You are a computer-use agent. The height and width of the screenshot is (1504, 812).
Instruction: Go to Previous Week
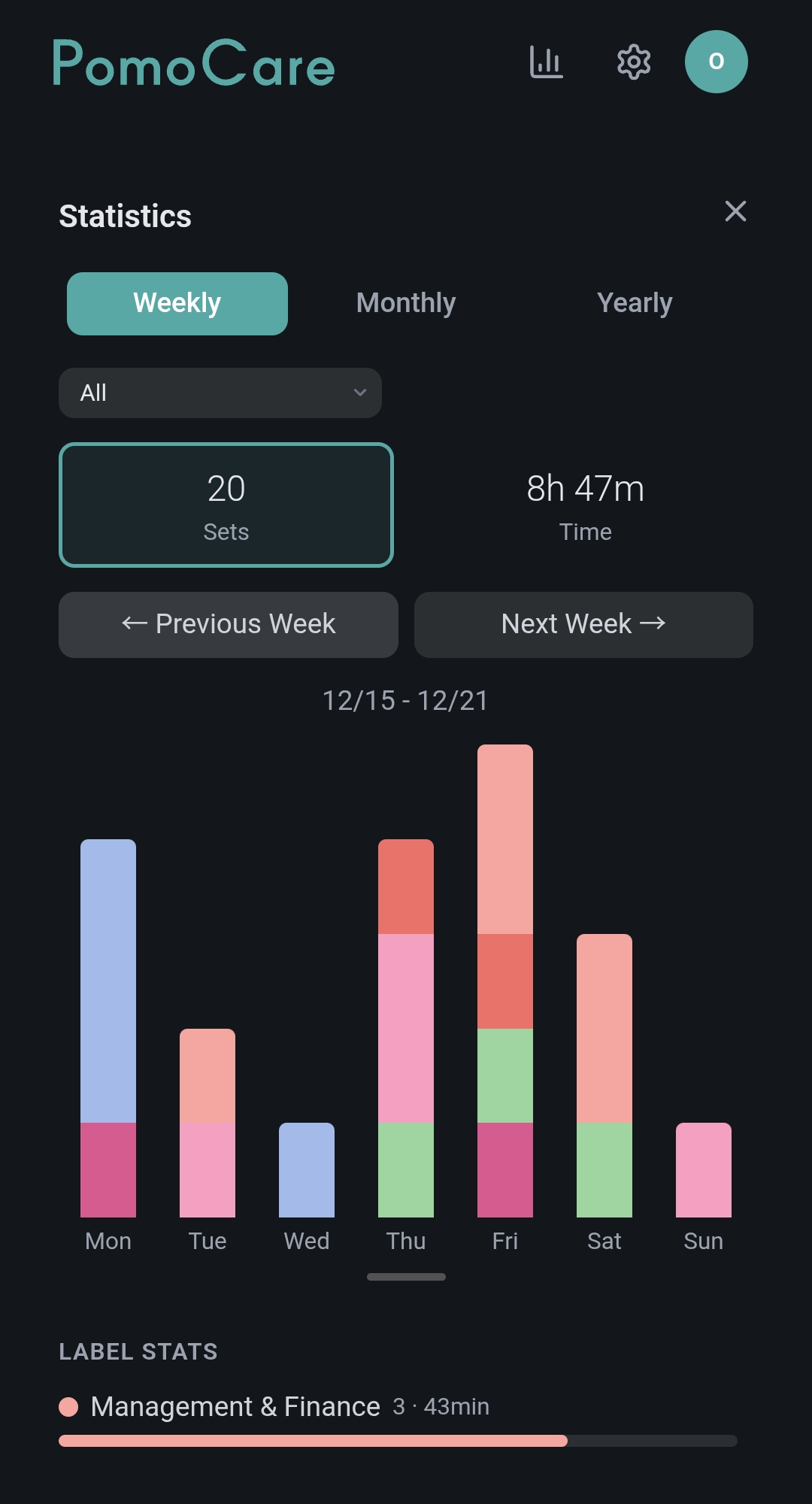tap(229, 625)
